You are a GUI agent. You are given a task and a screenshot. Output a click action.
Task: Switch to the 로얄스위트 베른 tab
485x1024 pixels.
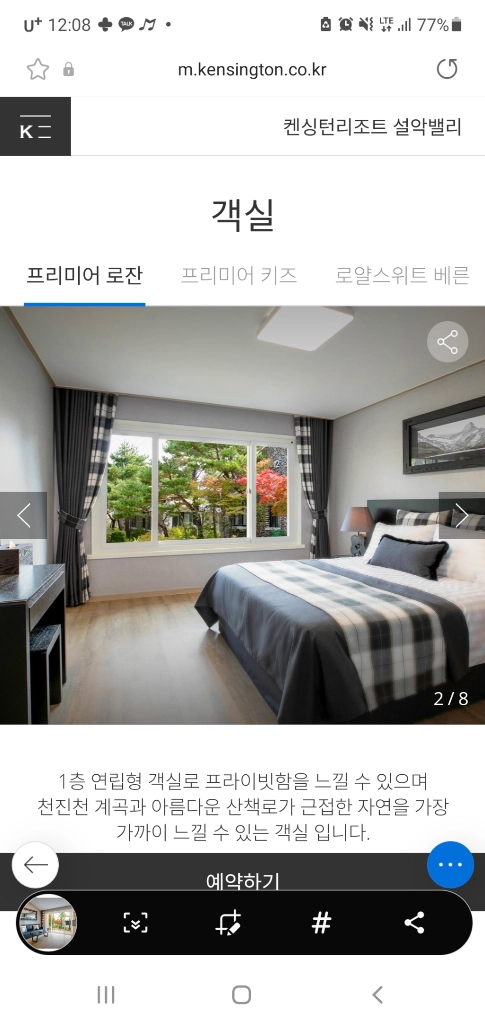402,276
